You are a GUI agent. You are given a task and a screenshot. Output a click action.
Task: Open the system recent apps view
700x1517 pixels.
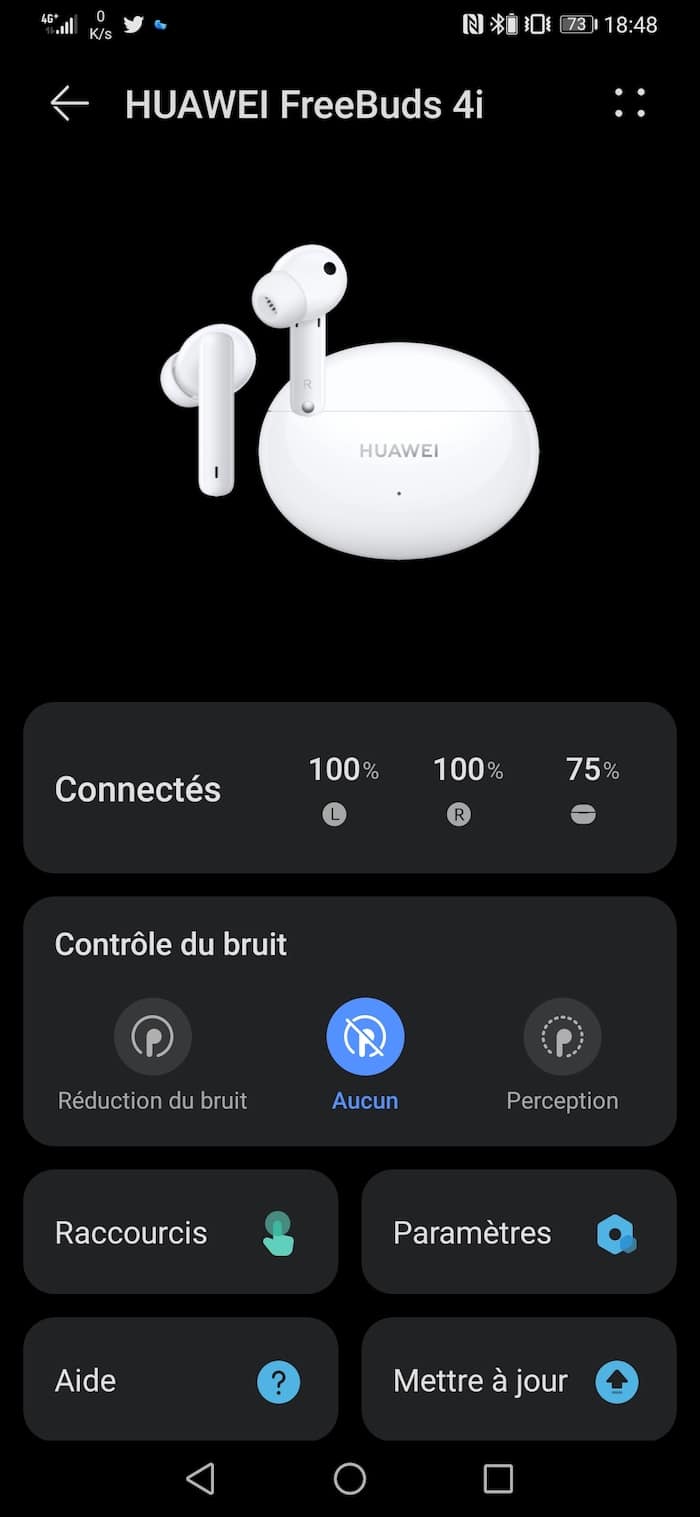[498, 1478]
